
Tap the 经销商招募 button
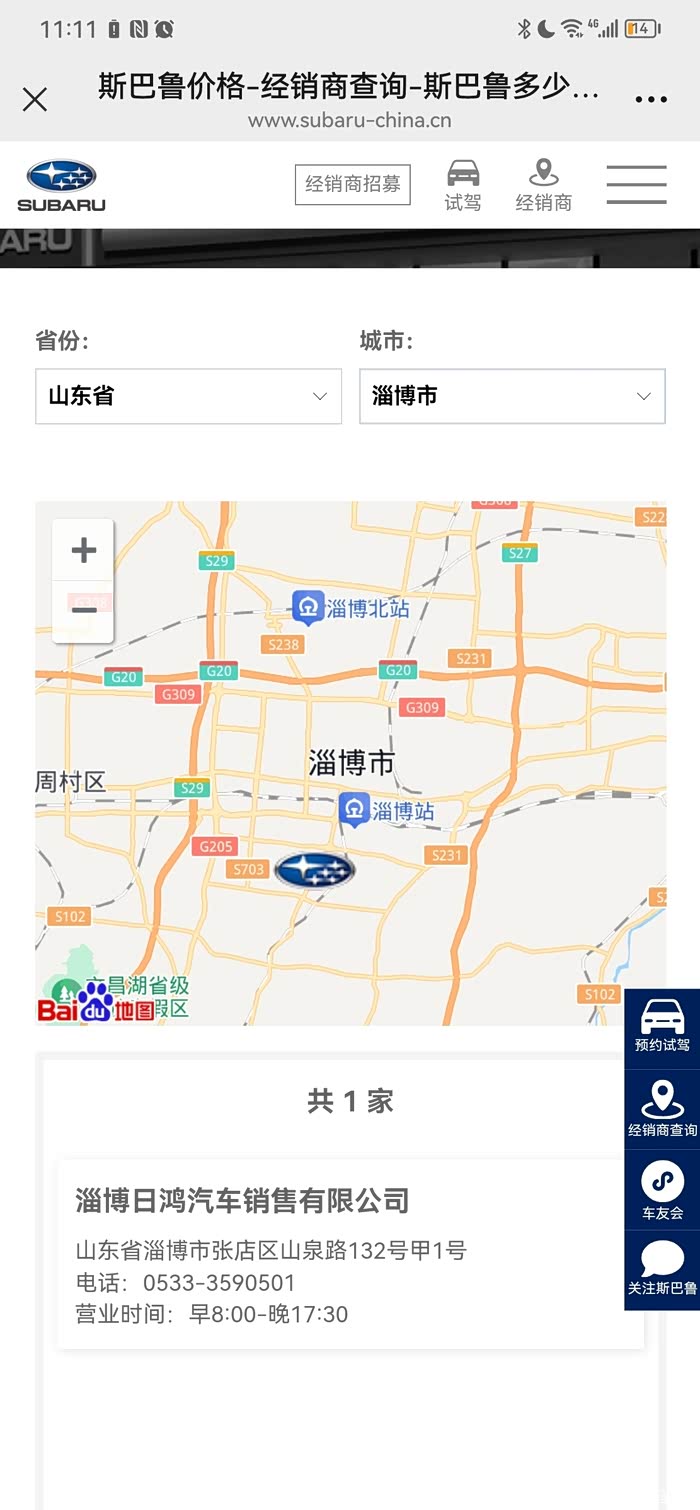(x=353, y=184)
